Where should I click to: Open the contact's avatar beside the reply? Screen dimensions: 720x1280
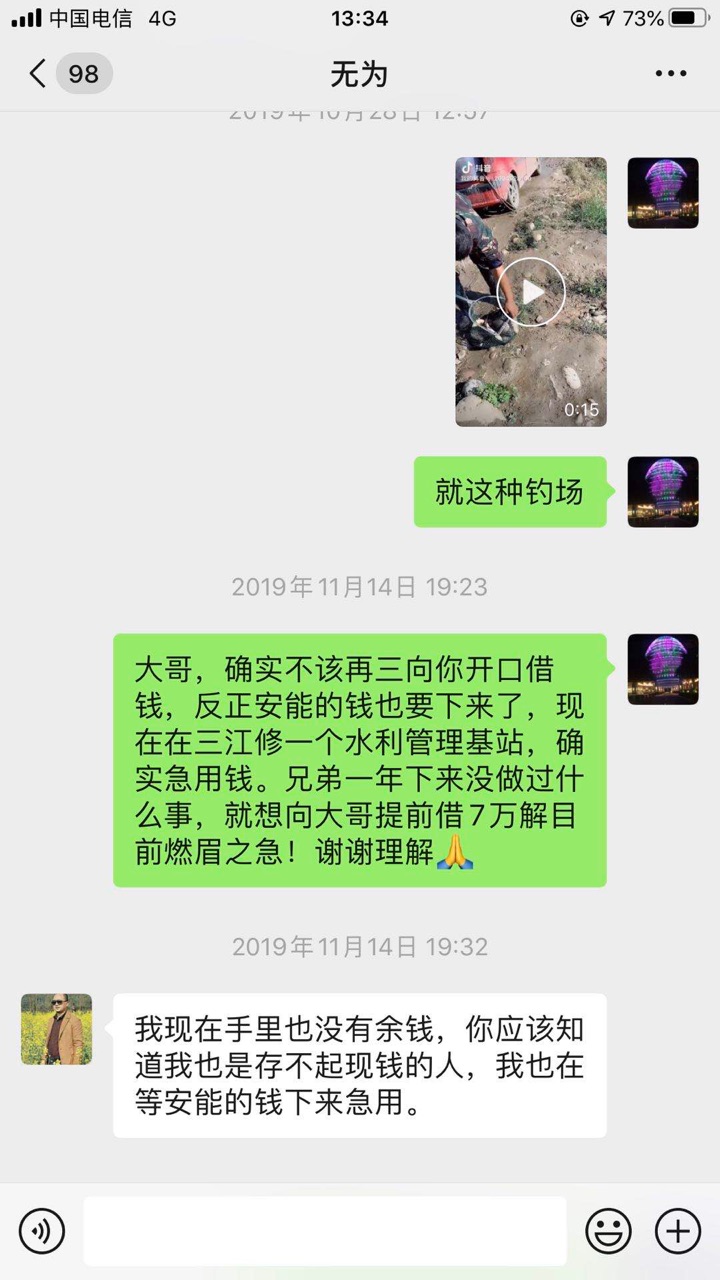pyautogui.click(x=57, y=1029)
